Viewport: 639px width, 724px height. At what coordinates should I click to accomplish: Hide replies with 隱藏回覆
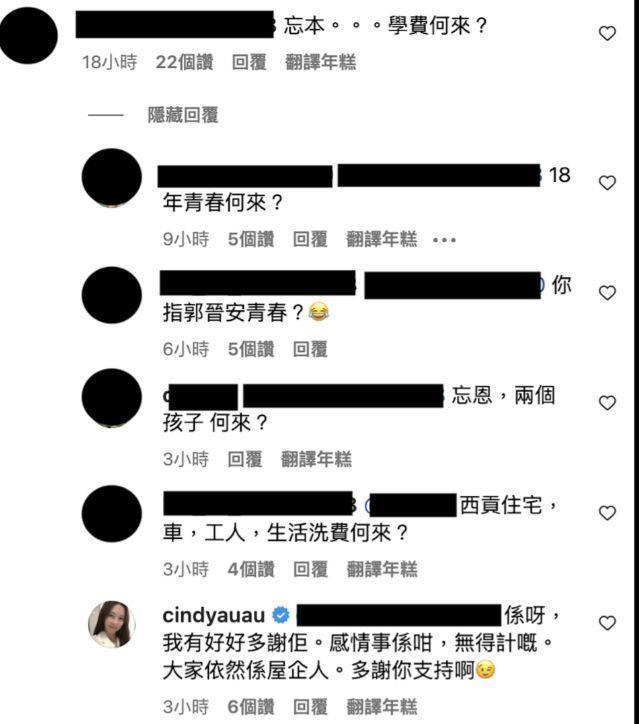click(x=183, y=116)
